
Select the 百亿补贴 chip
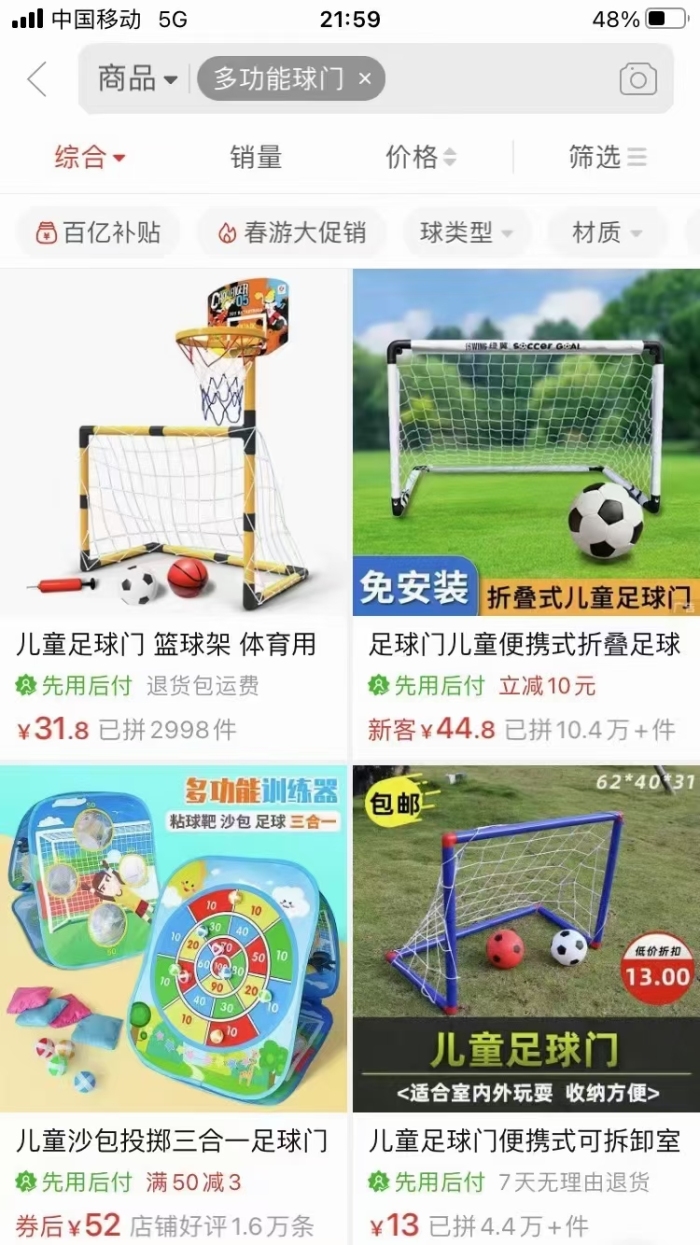98,233
